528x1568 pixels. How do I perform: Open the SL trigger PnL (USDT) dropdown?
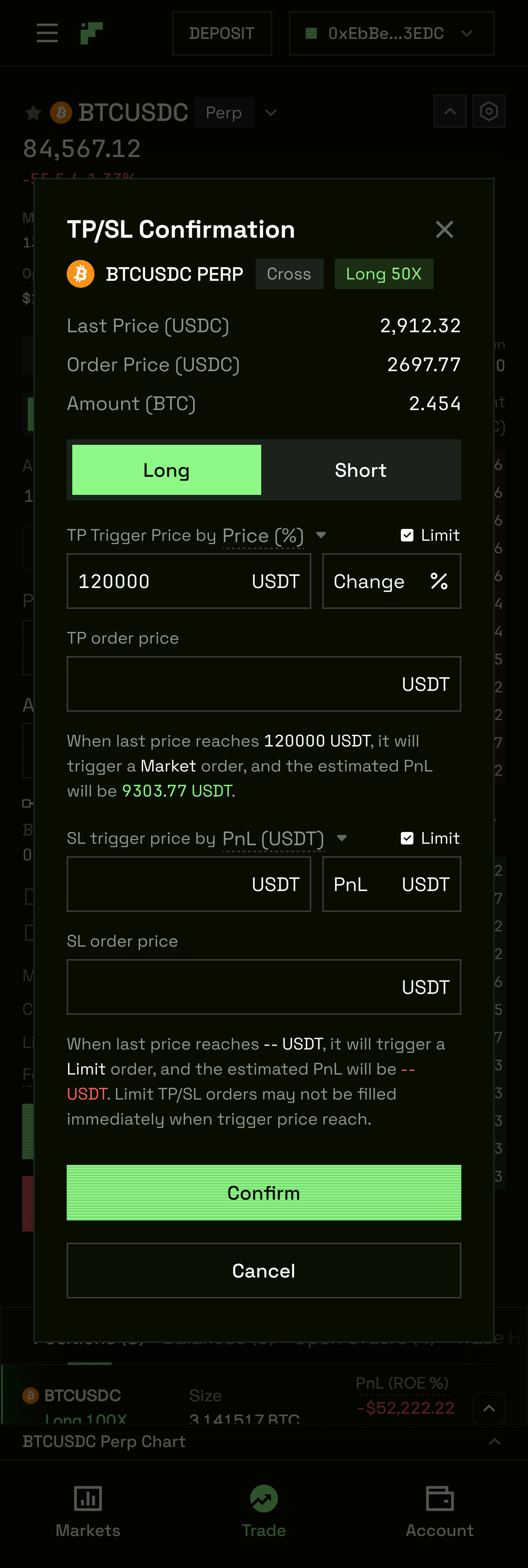[x=342, y=838]
